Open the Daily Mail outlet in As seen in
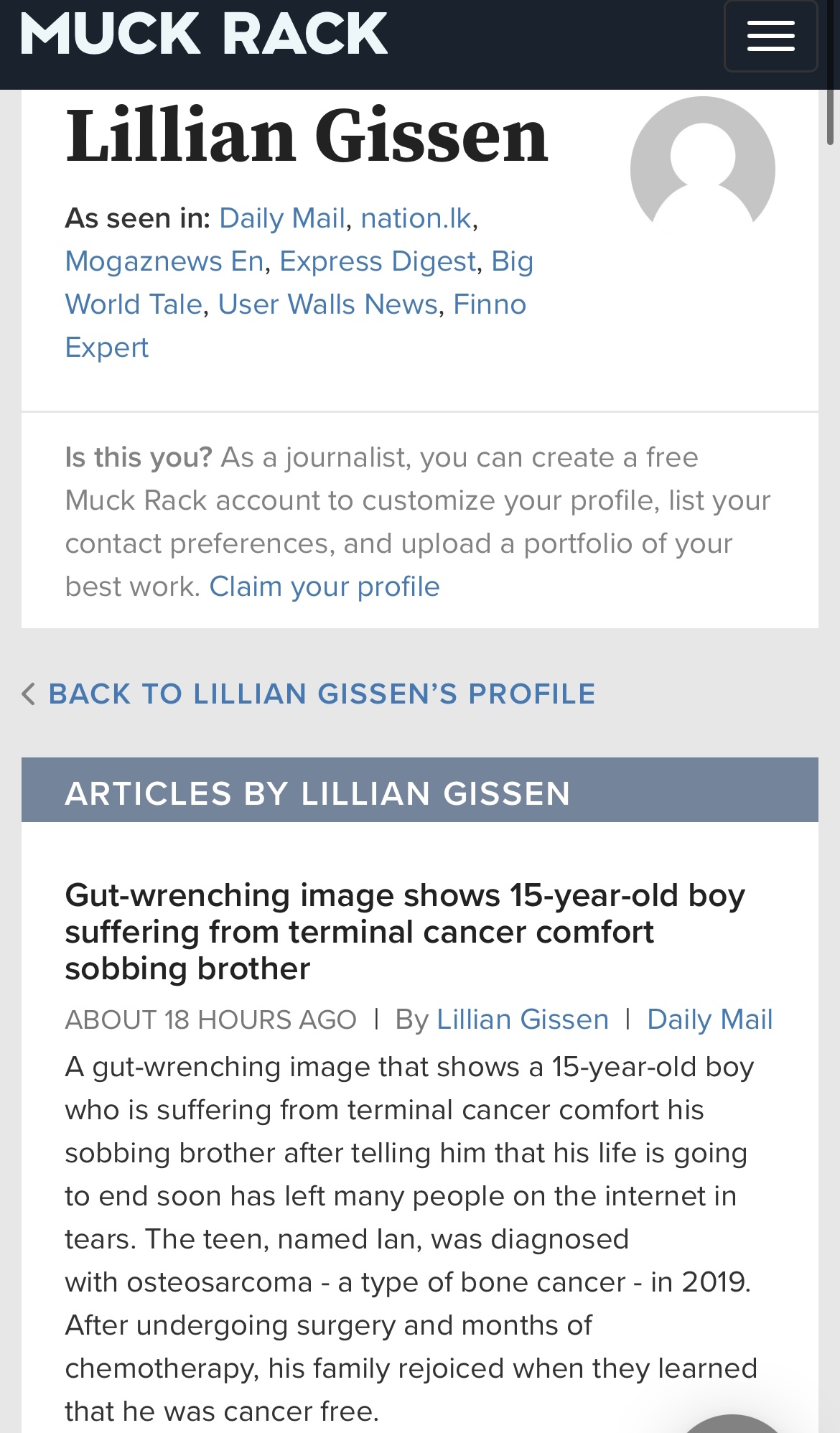The height and width of the screenshot is (1433, 840). (282, 218)
